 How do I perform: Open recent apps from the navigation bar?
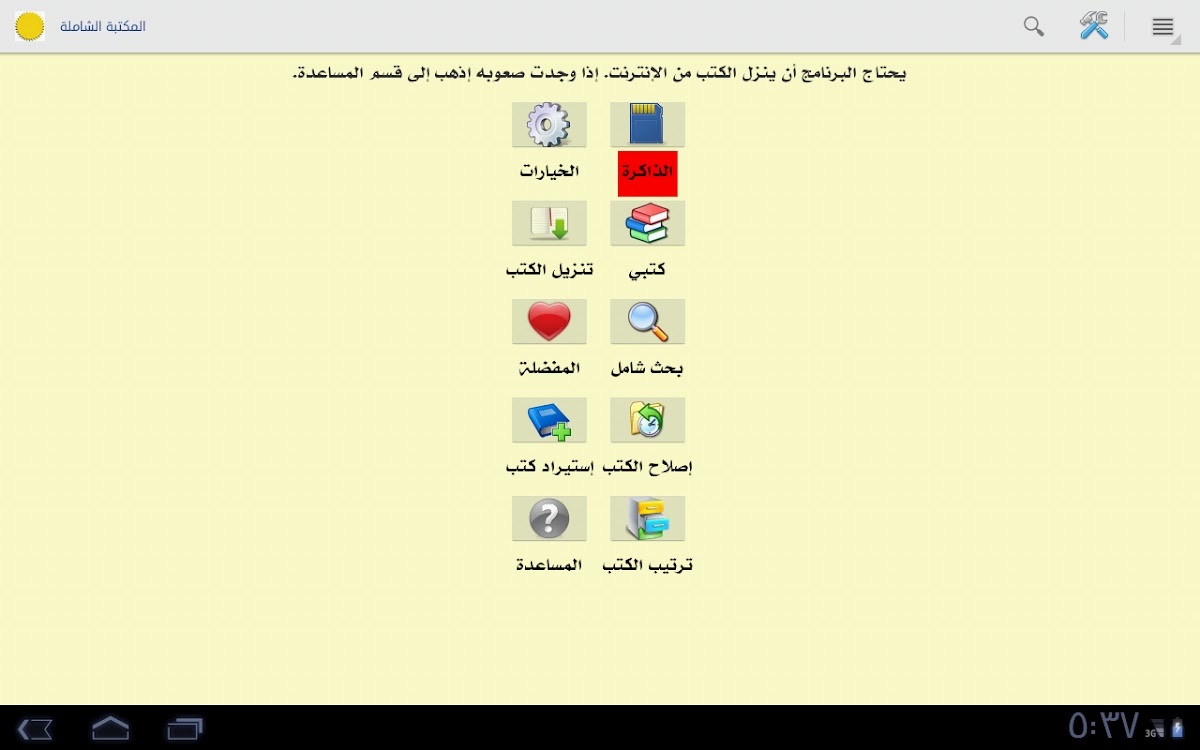tap(185, 728)
